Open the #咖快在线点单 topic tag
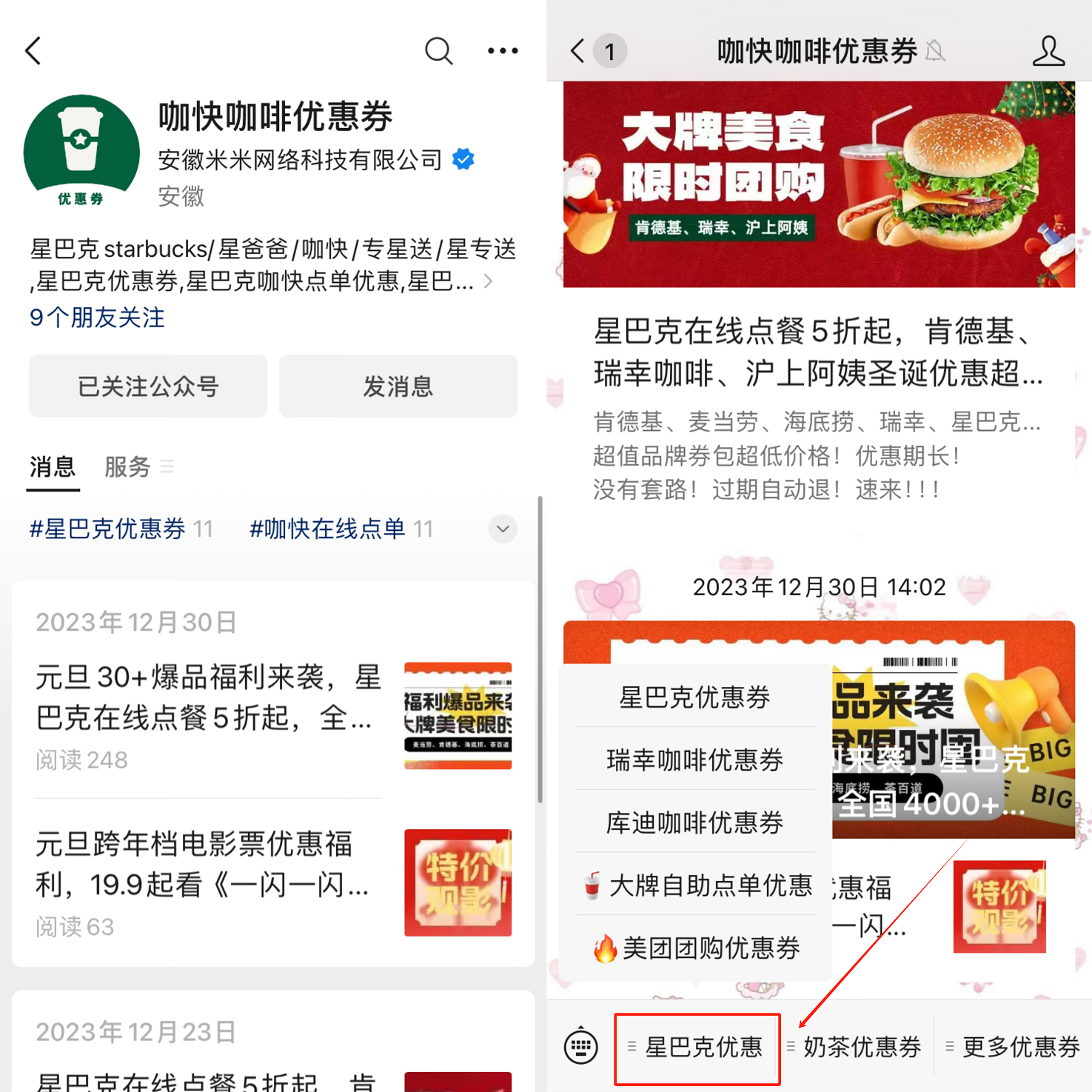The height and width of the screenshot is (1092, 1092). [328, 529]
